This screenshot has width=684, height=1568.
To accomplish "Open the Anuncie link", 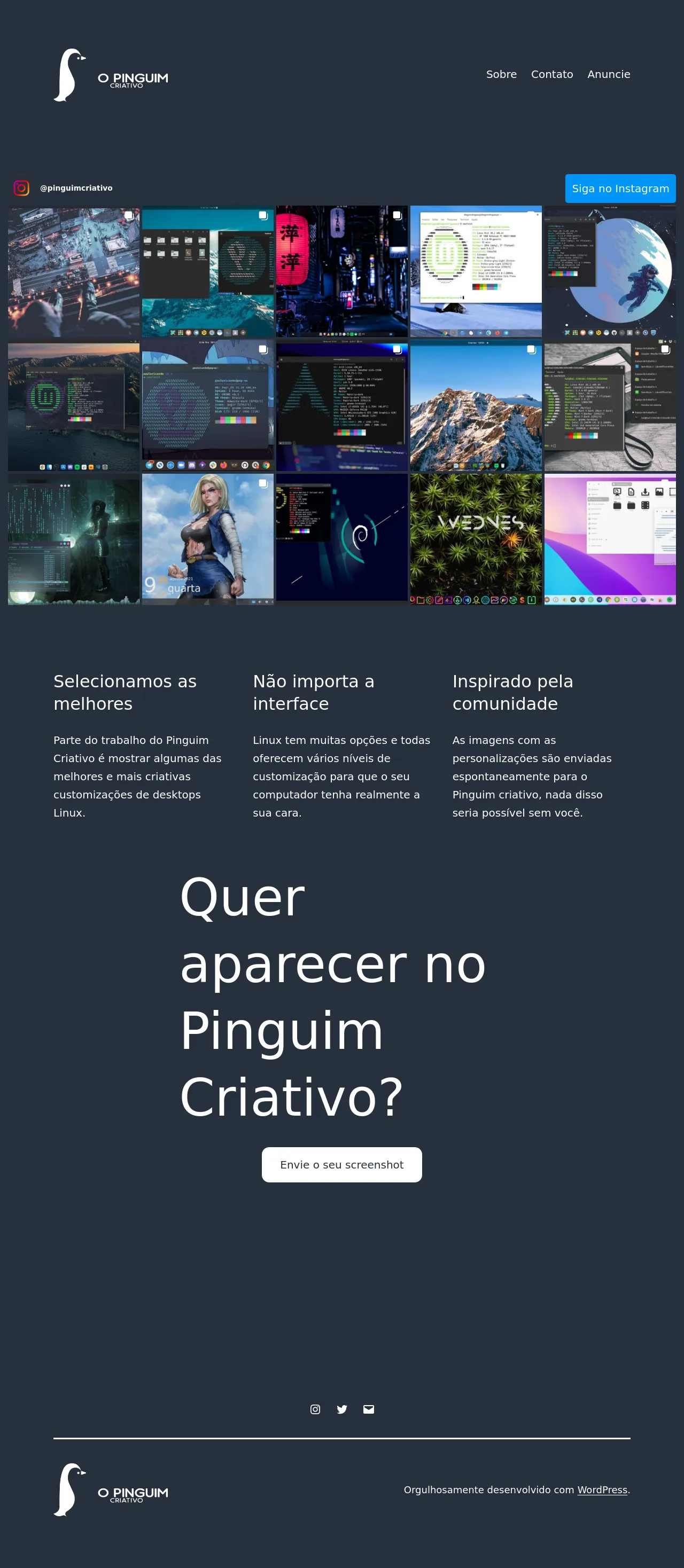I will 608,74.
